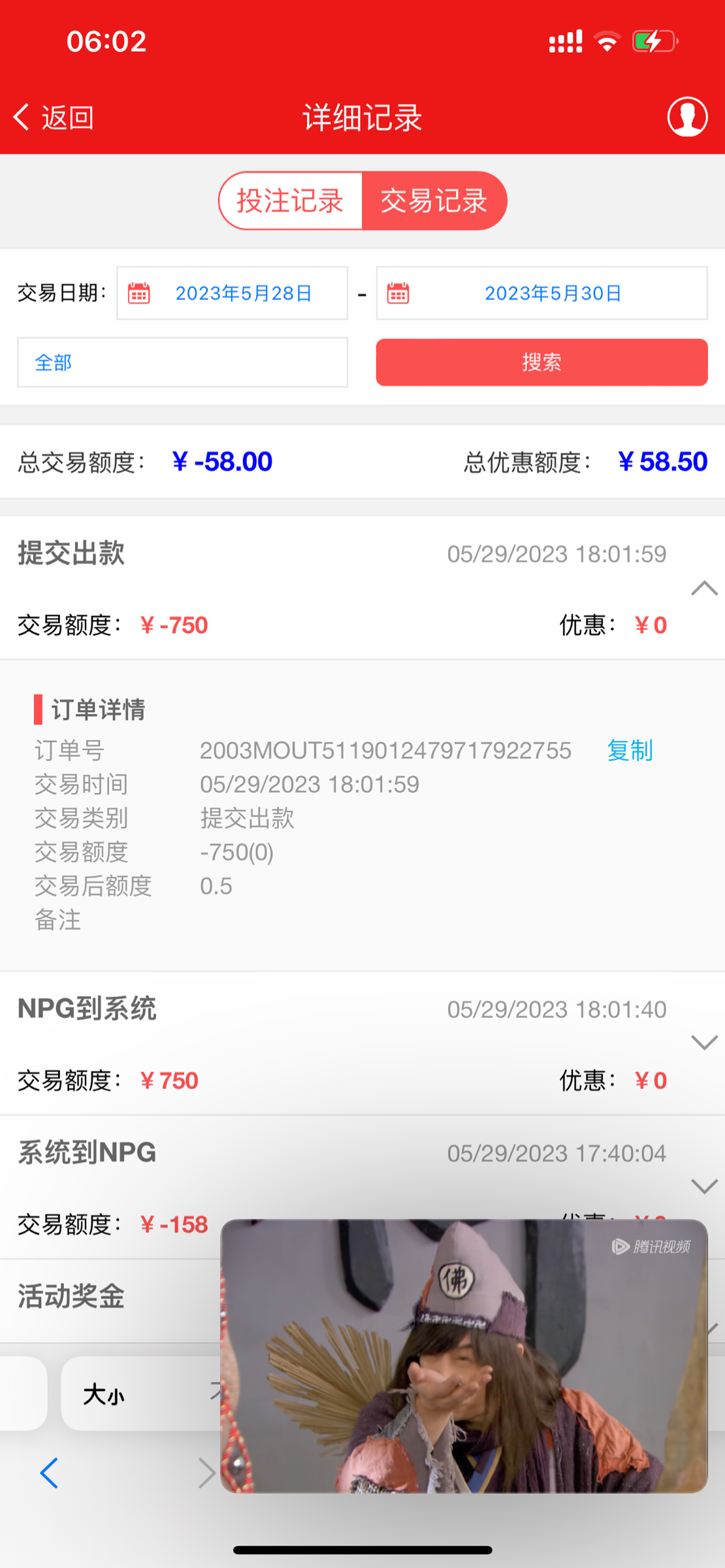Open the 全部 filter dropdown
The height and width of the screenshot is (1568, 725).
pyautogui.click(x=182, y=363)
